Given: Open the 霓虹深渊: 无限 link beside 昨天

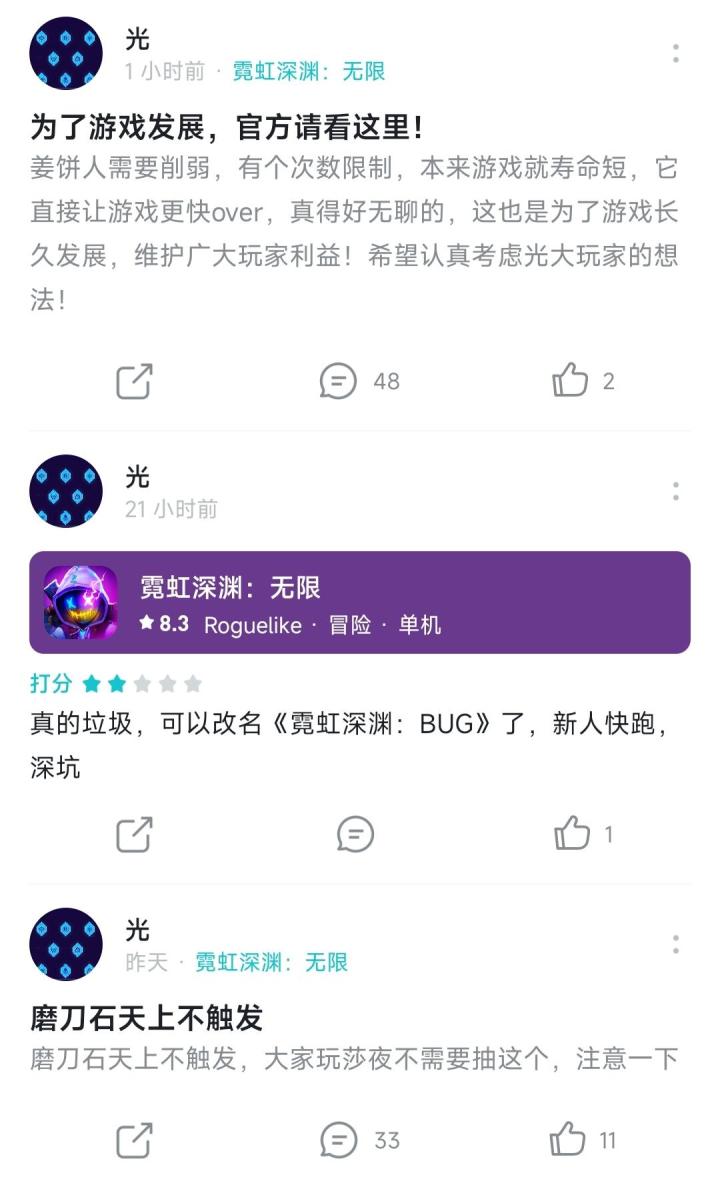Looking at the screenshot, I should pos(271,963).
